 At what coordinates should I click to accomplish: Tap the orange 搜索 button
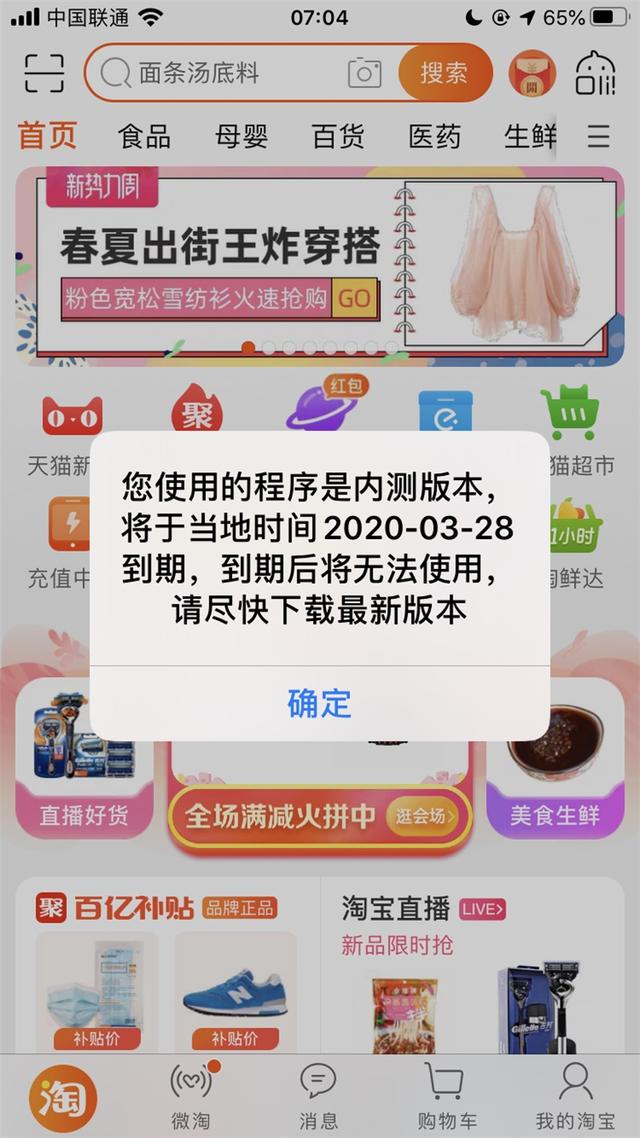point(444,73)
